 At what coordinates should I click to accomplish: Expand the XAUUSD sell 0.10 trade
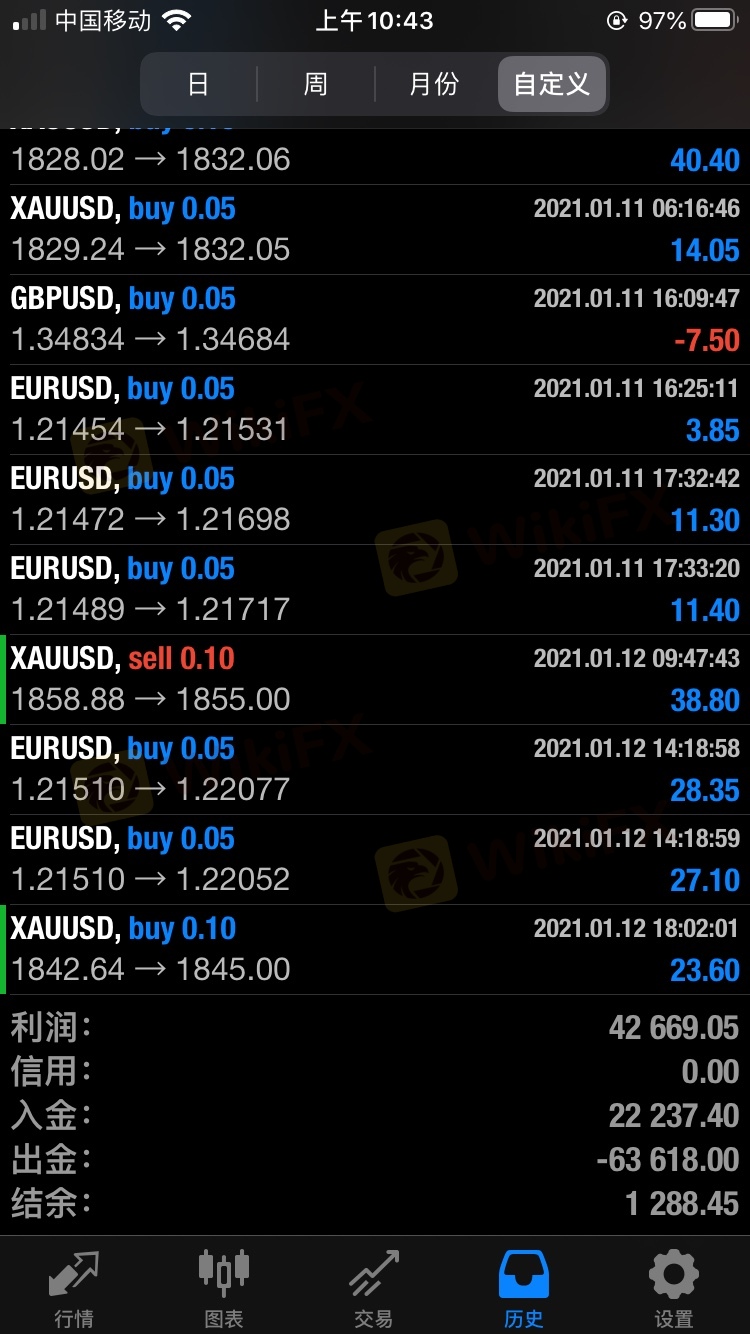375,680
